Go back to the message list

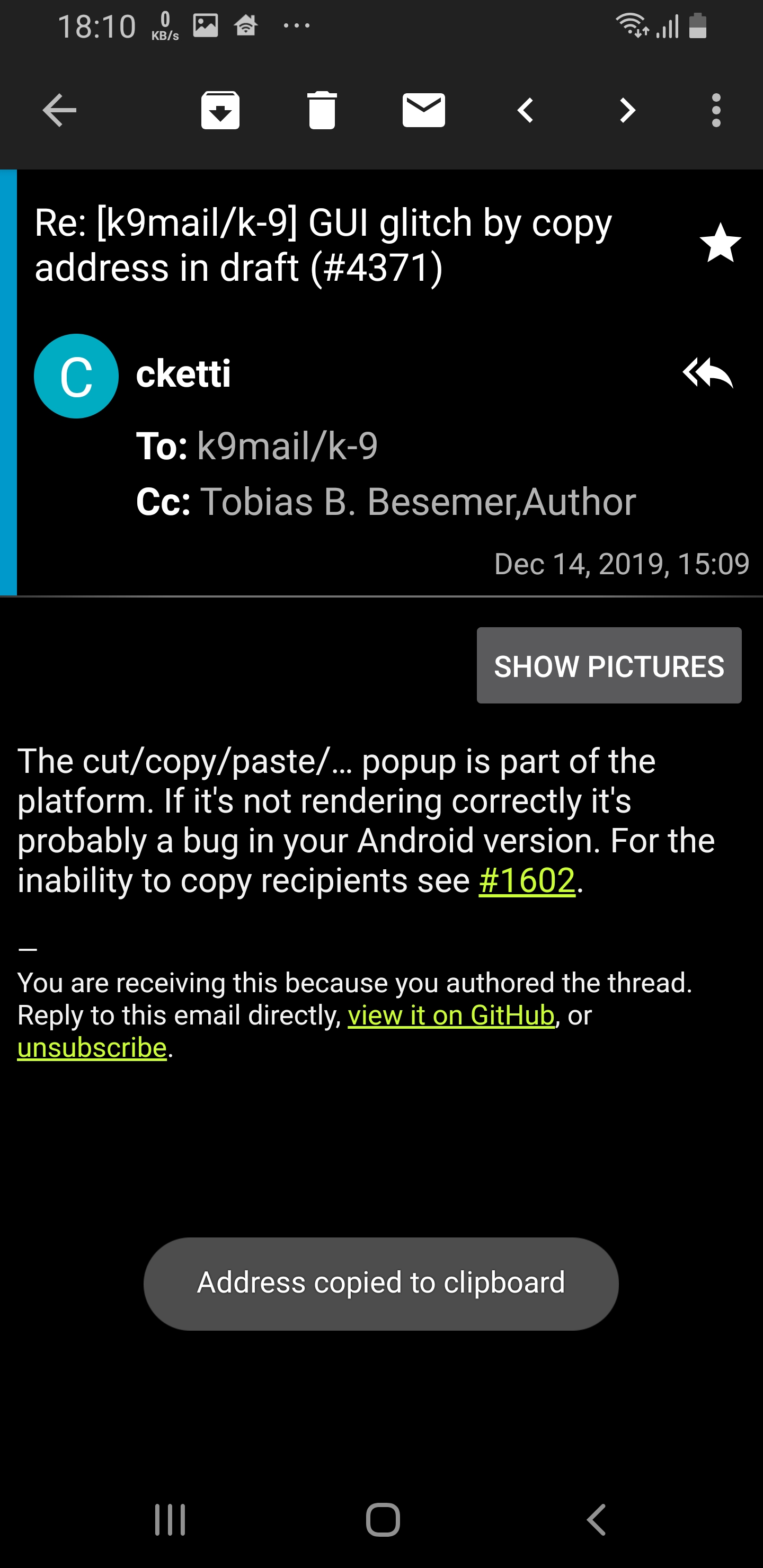pos(59,110)
